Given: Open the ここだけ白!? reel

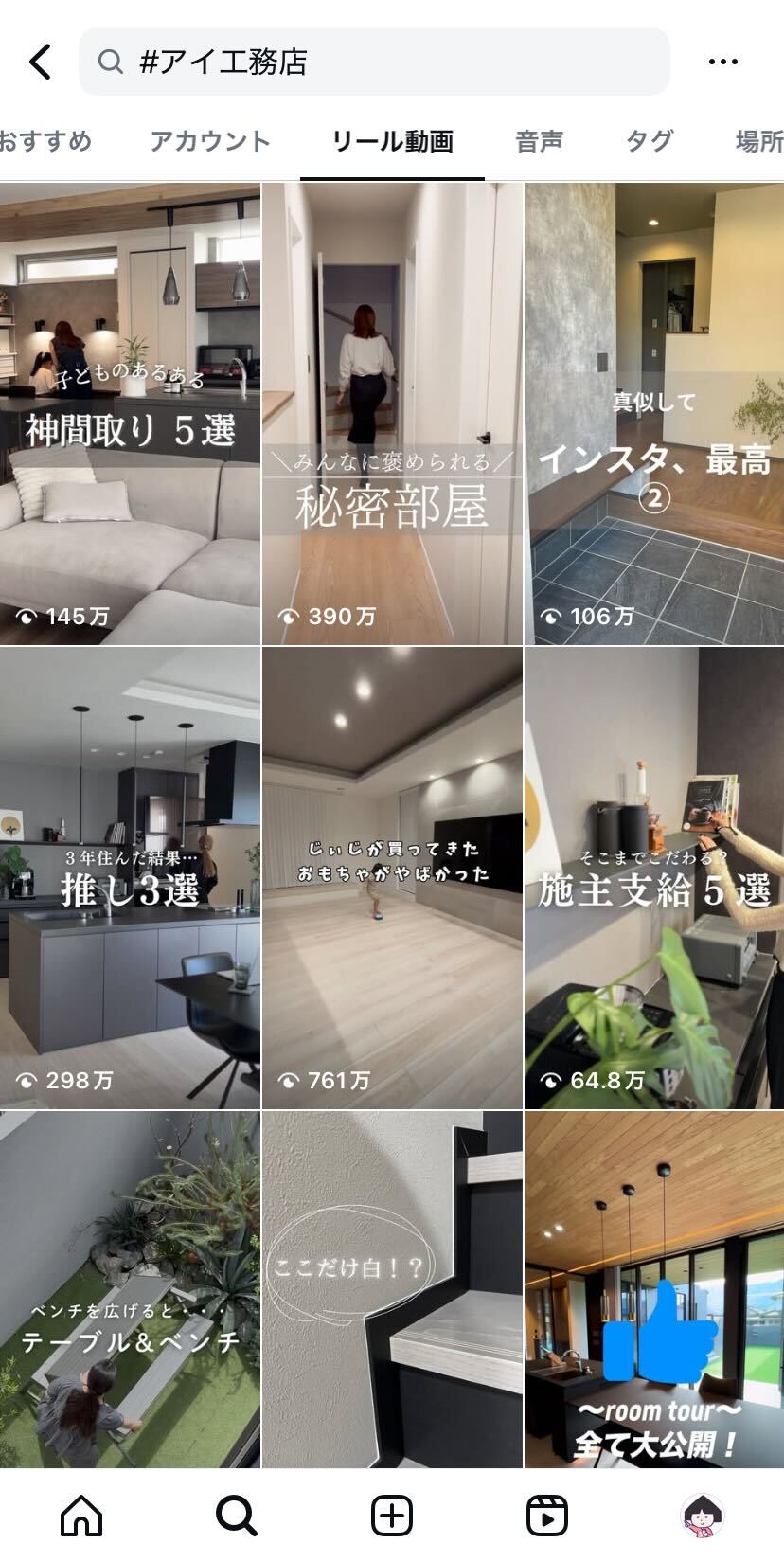Looking at the screenshot, I should coord(392,1290).
